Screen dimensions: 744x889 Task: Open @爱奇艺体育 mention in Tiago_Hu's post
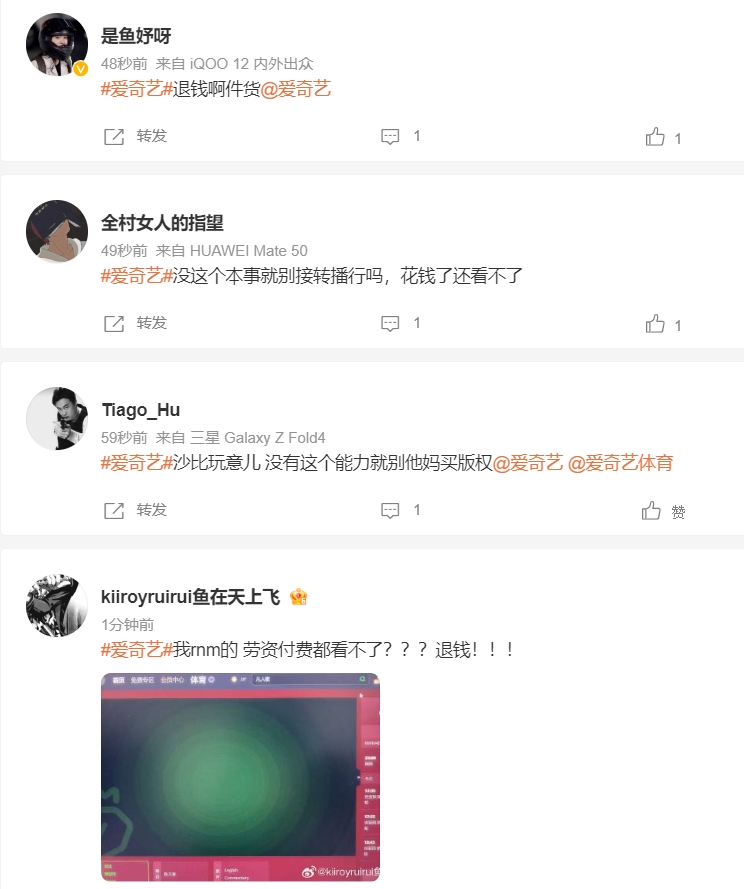620,463
